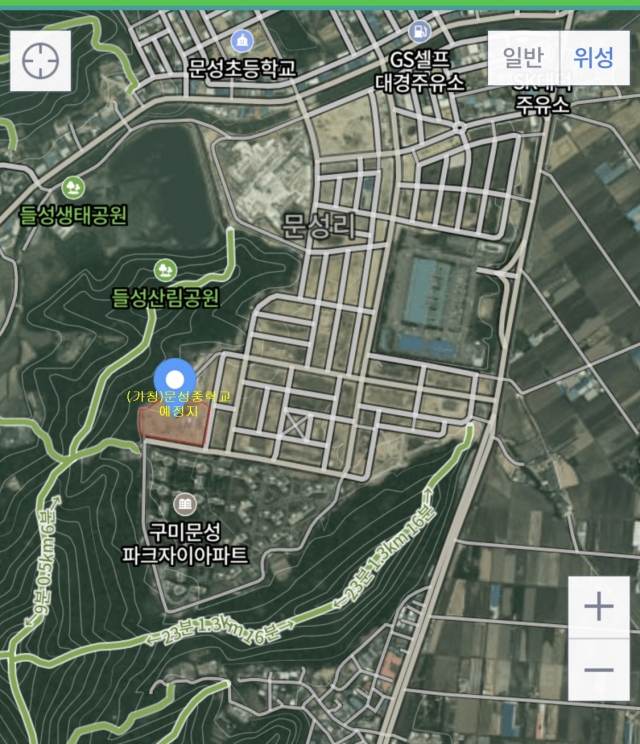Zoom out with the minus button
This screenshot has height=744, width=640.
point(598,670)
